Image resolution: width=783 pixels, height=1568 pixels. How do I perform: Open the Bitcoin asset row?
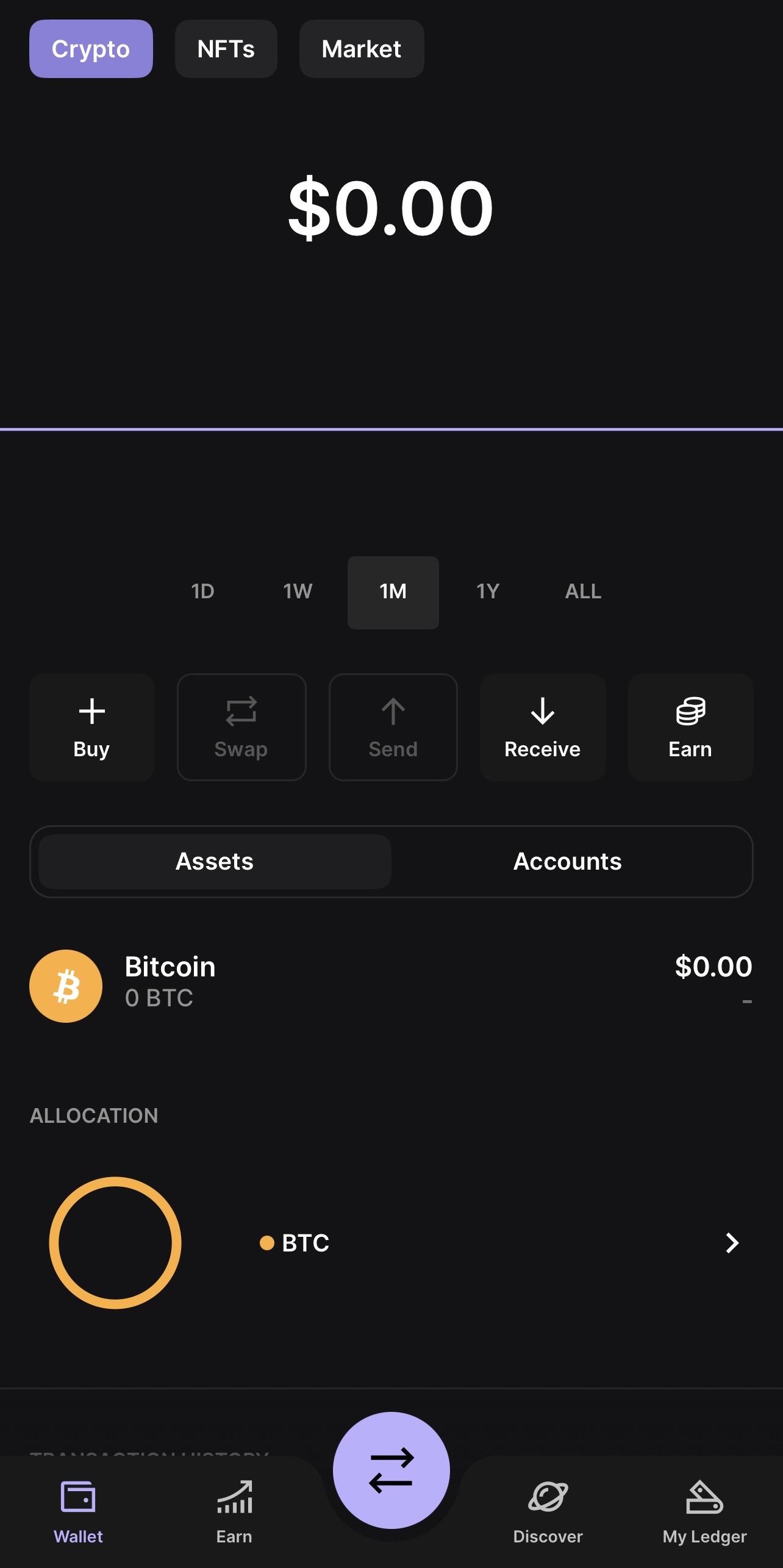(x=391, y=985)
